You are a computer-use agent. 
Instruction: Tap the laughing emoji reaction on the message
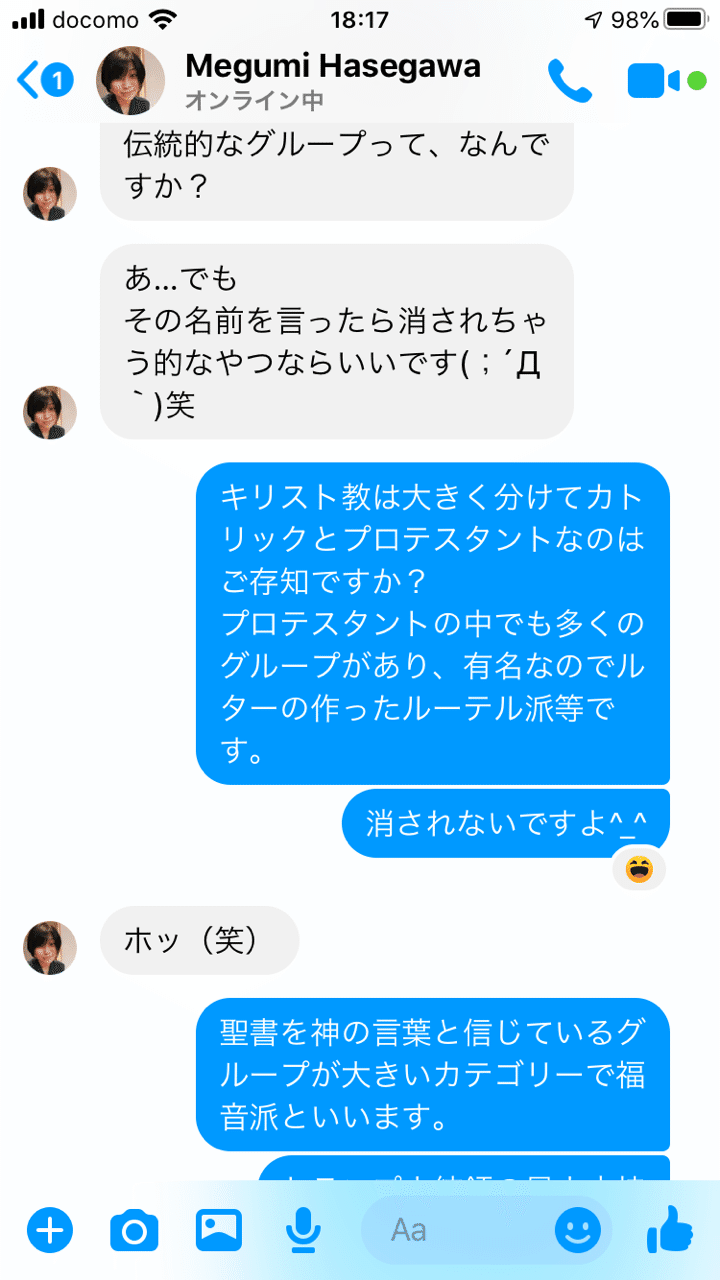(640, 870)
